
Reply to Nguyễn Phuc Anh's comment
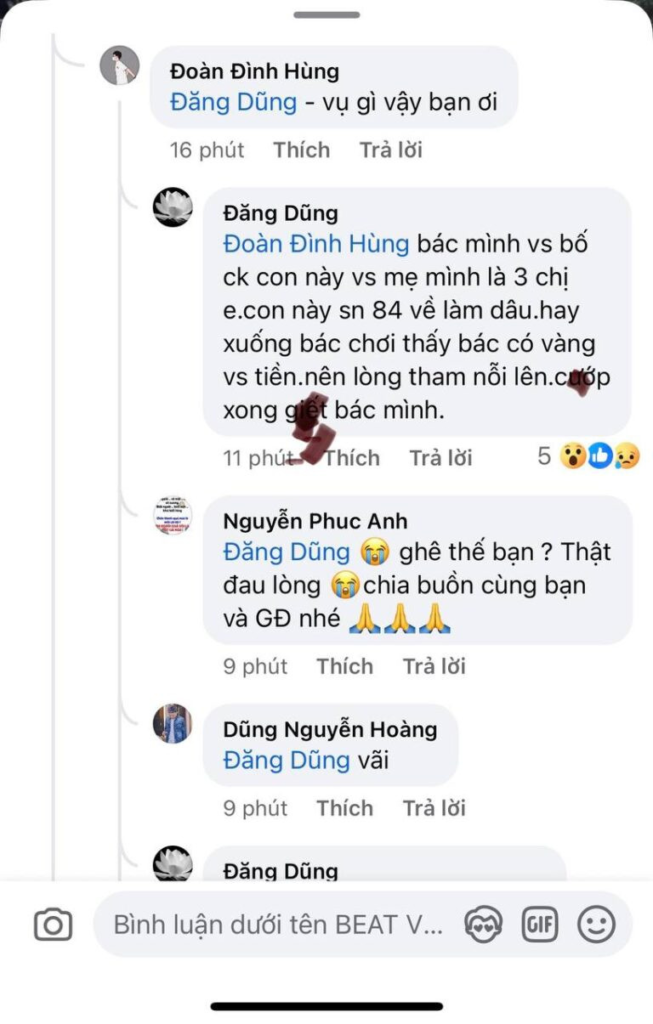(x=434, y=666)
